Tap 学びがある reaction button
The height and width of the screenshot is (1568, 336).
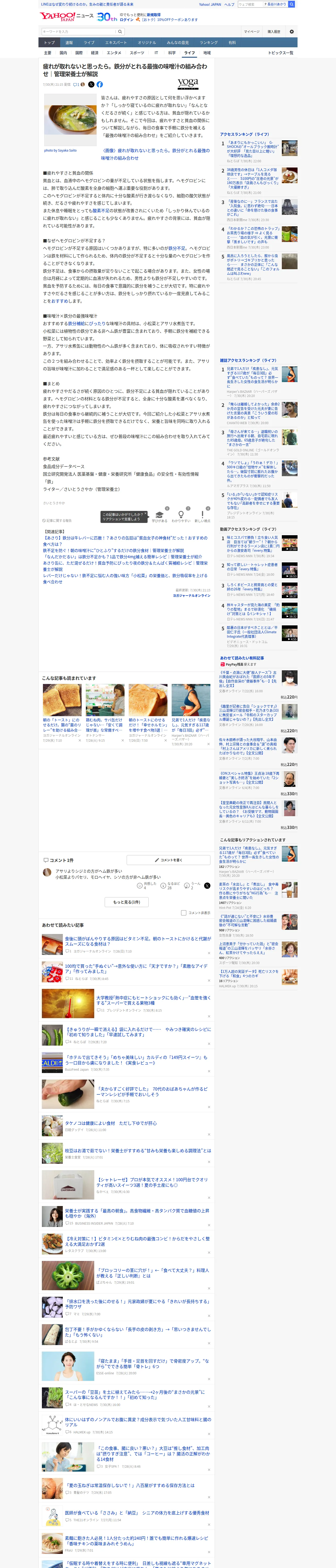coord(160,516)
